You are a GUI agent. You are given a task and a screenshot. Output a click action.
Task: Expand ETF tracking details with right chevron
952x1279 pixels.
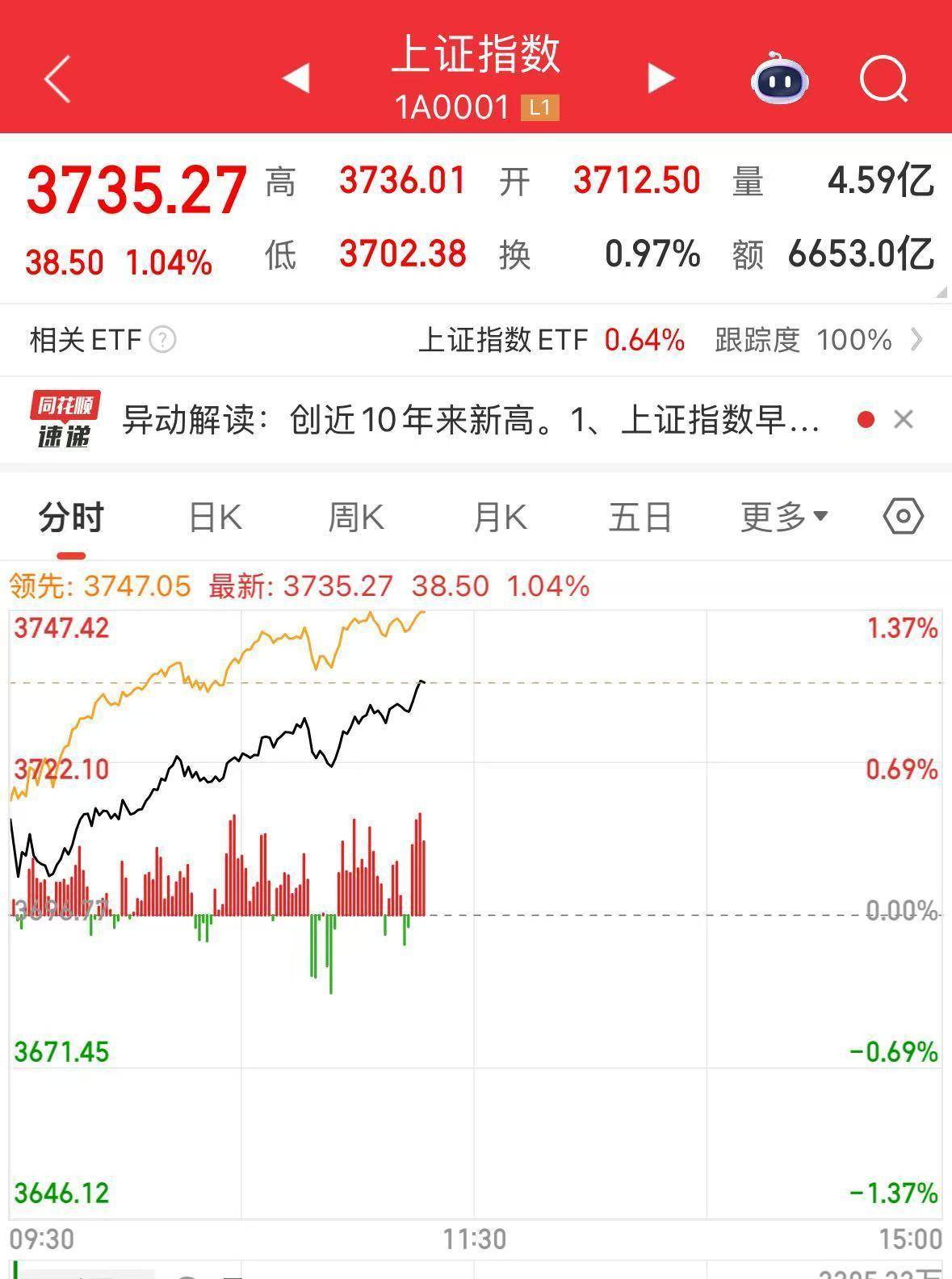click(x=915, y=340)
